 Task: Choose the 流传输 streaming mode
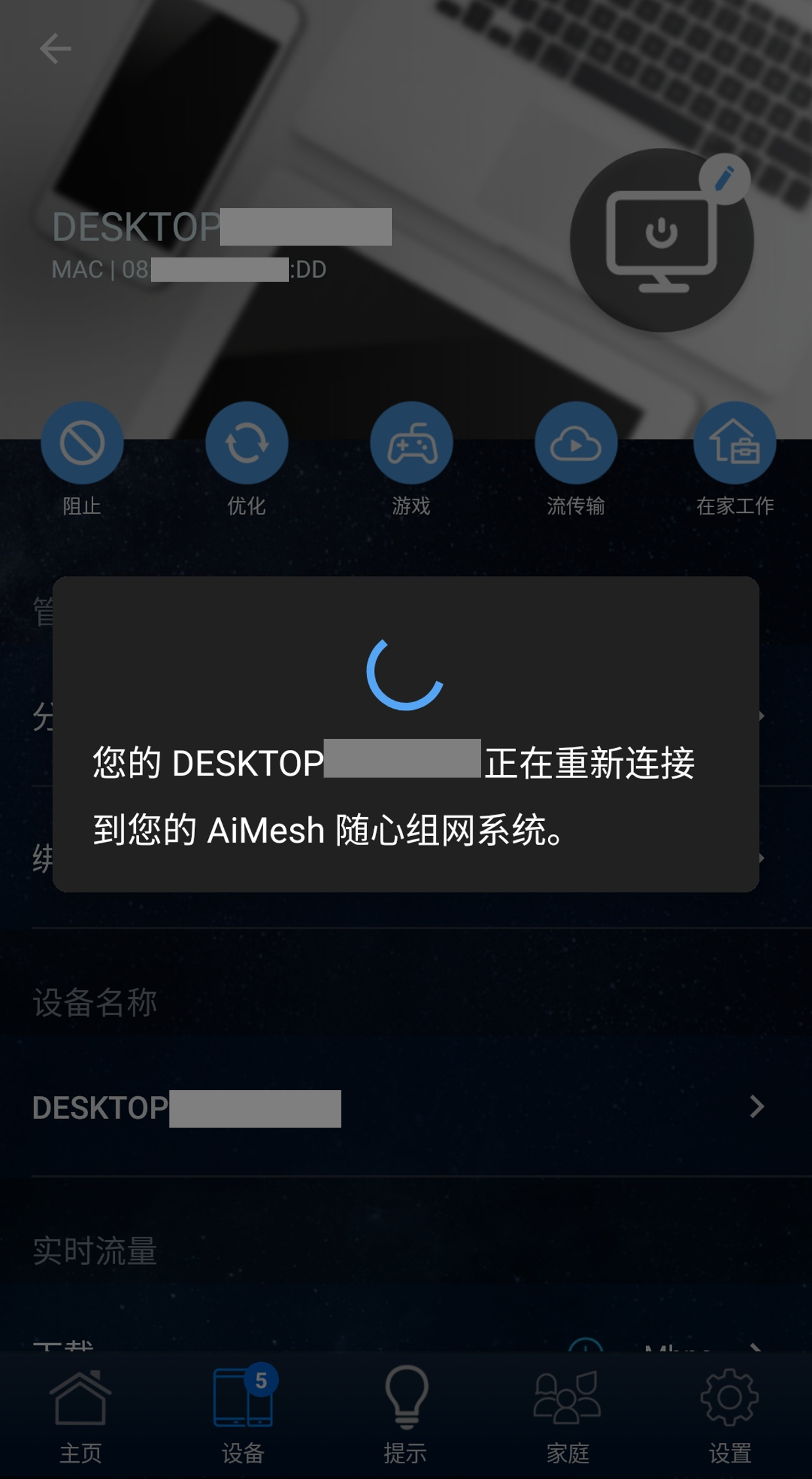click(x=576, y=443)
